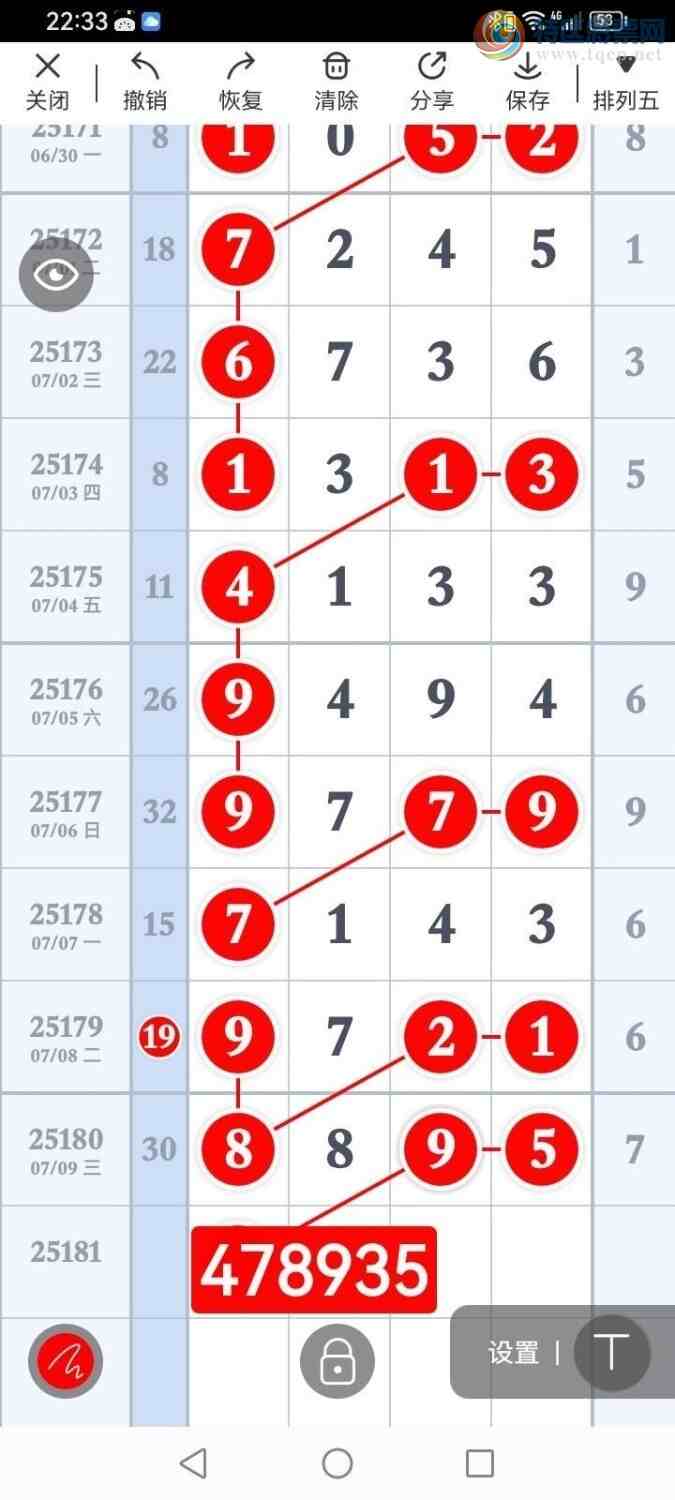Tap the lock icon
Image resolution: width=675 pixels, height=1500 pixels.
point(338,1361)
